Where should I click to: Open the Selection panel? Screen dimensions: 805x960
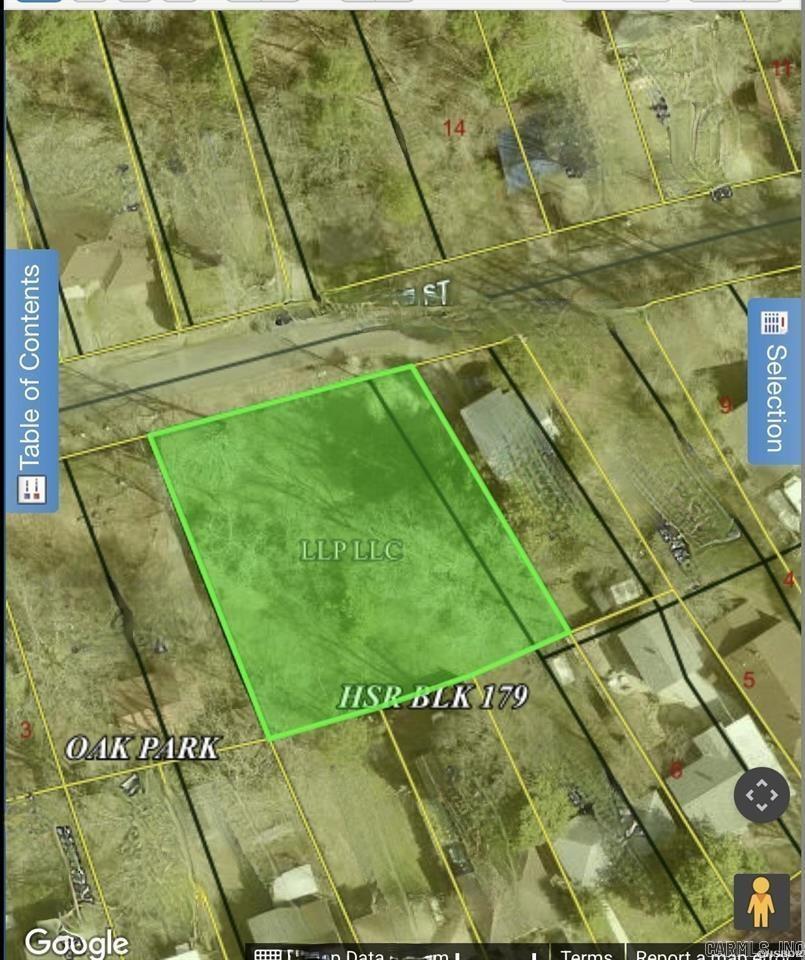(774, 381)
